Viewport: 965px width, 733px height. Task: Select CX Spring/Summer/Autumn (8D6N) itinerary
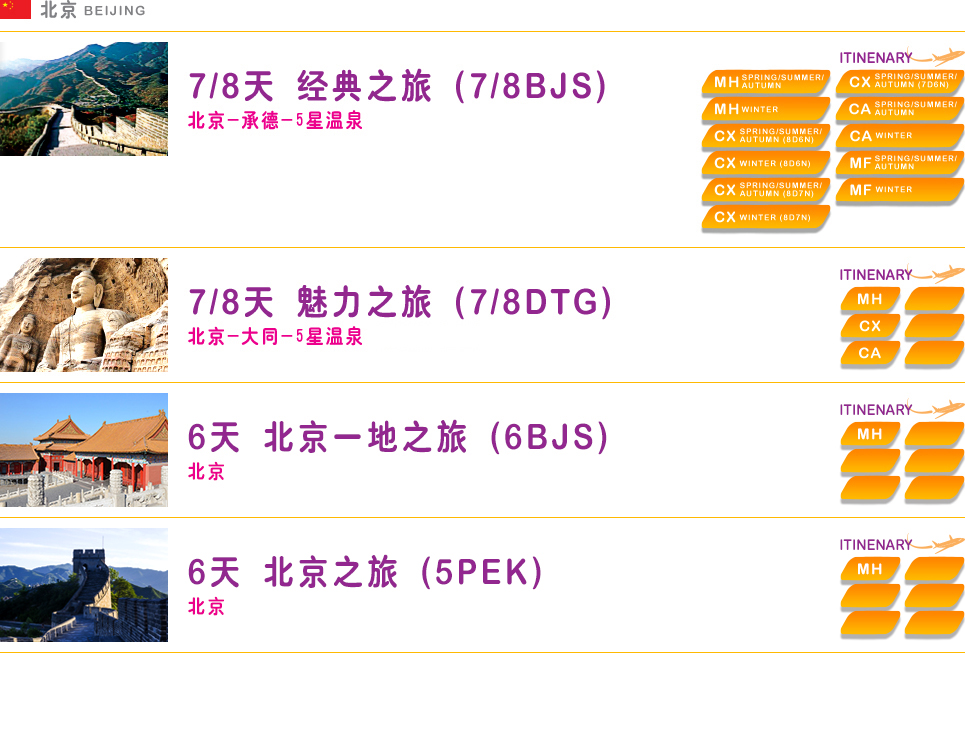pyautogui.click(x=766, y=136)
